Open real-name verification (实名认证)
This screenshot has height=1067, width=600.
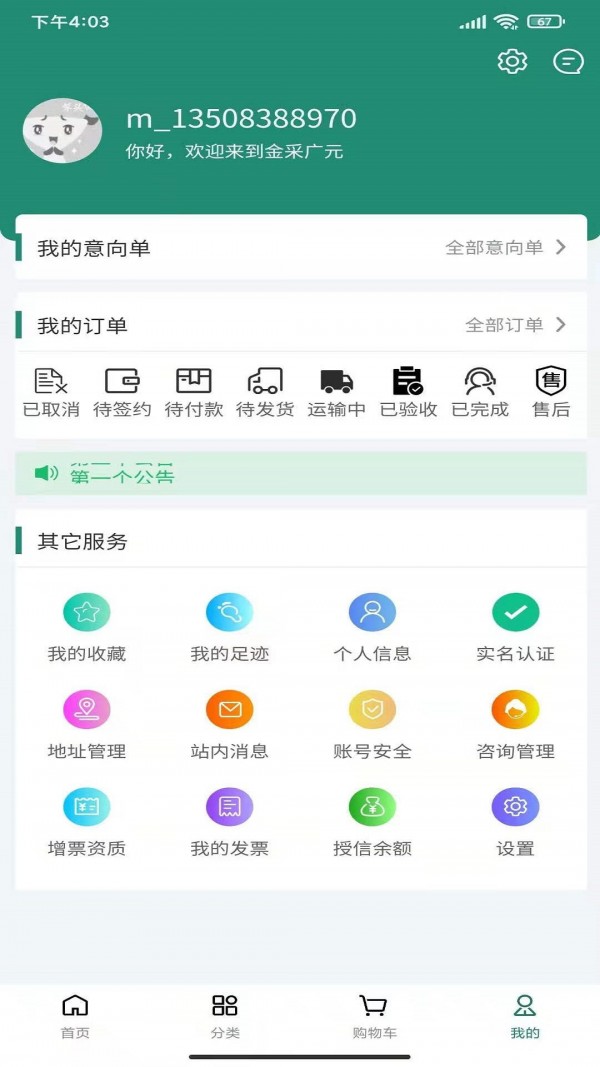pyautogui.click(x=515, y=627)
